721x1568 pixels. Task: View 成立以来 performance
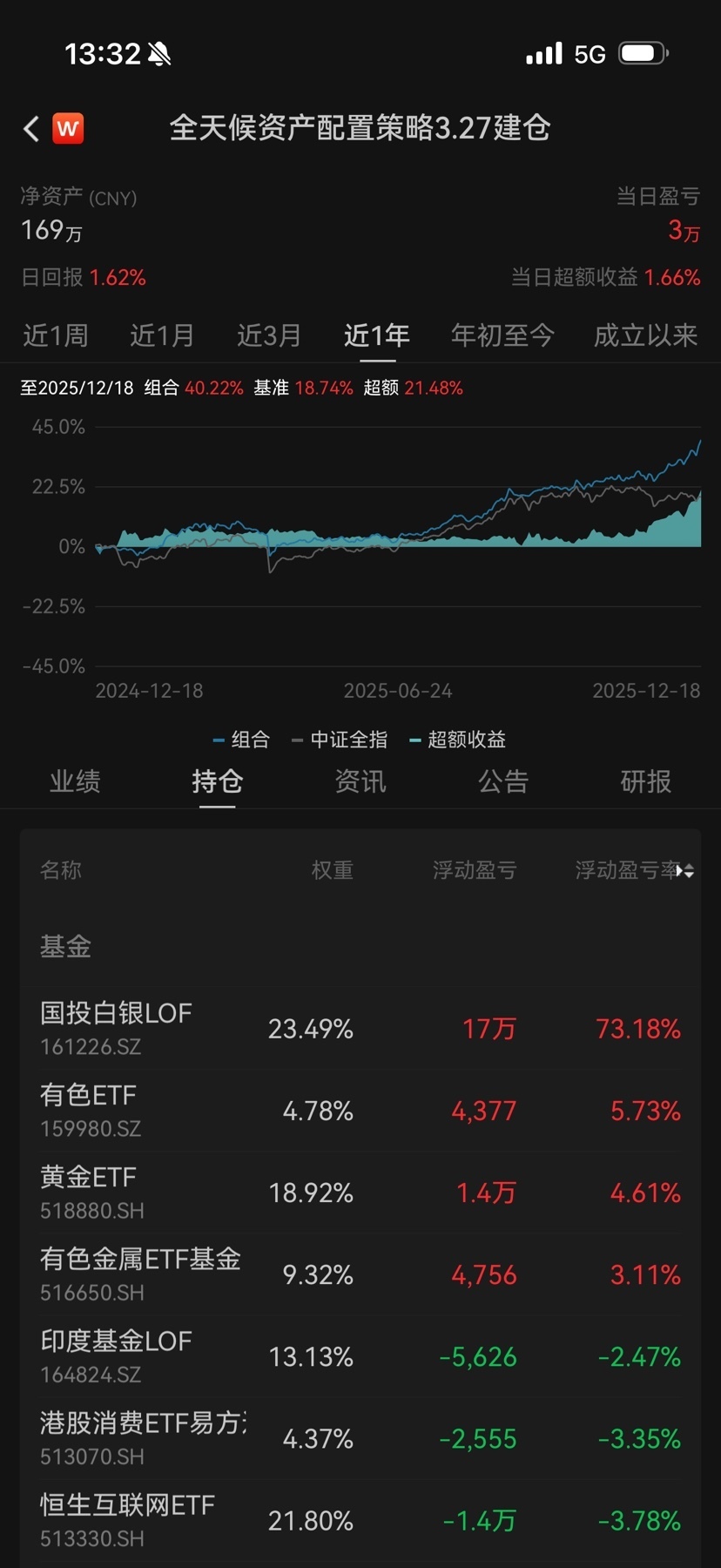tap(645, 335)
